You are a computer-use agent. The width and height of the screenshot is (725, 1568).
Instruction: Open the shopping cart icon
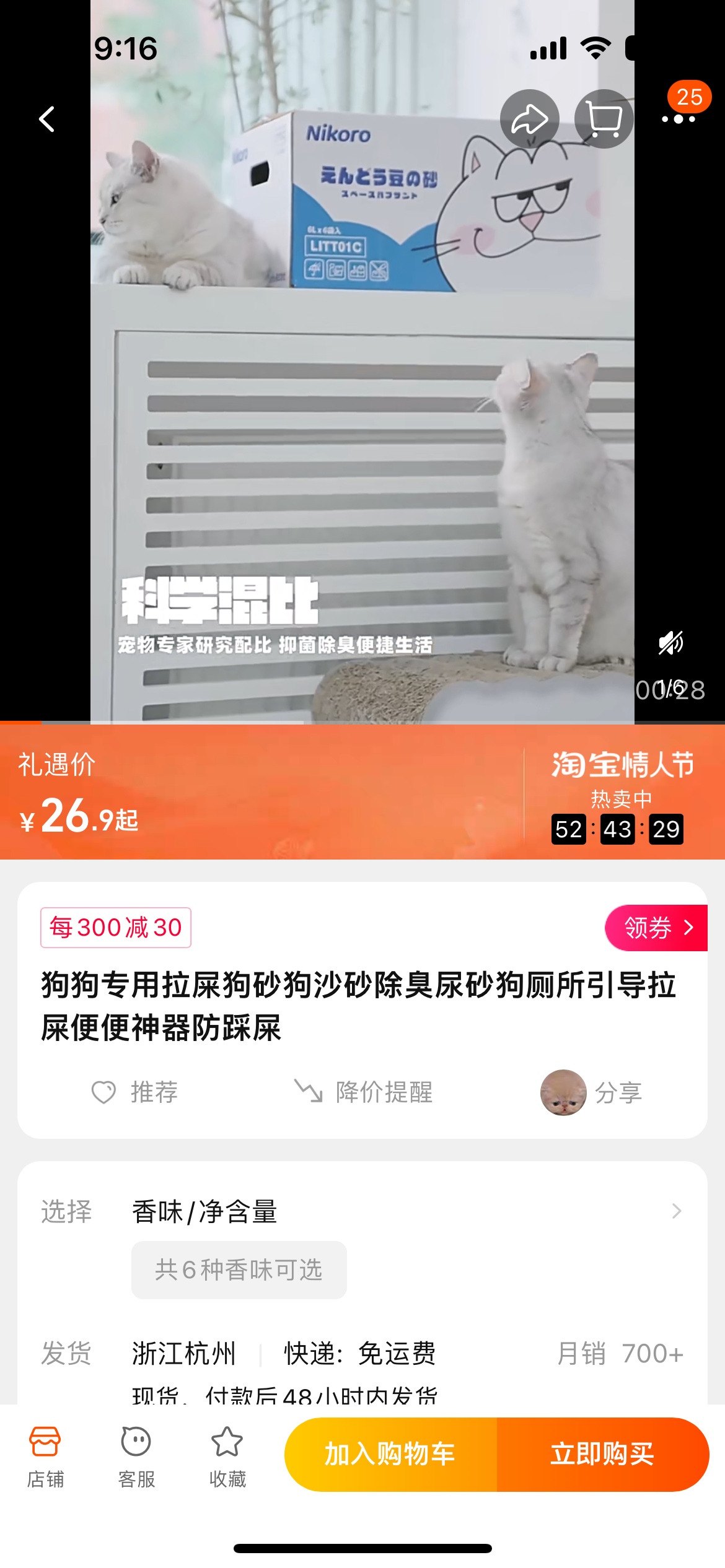604,119
